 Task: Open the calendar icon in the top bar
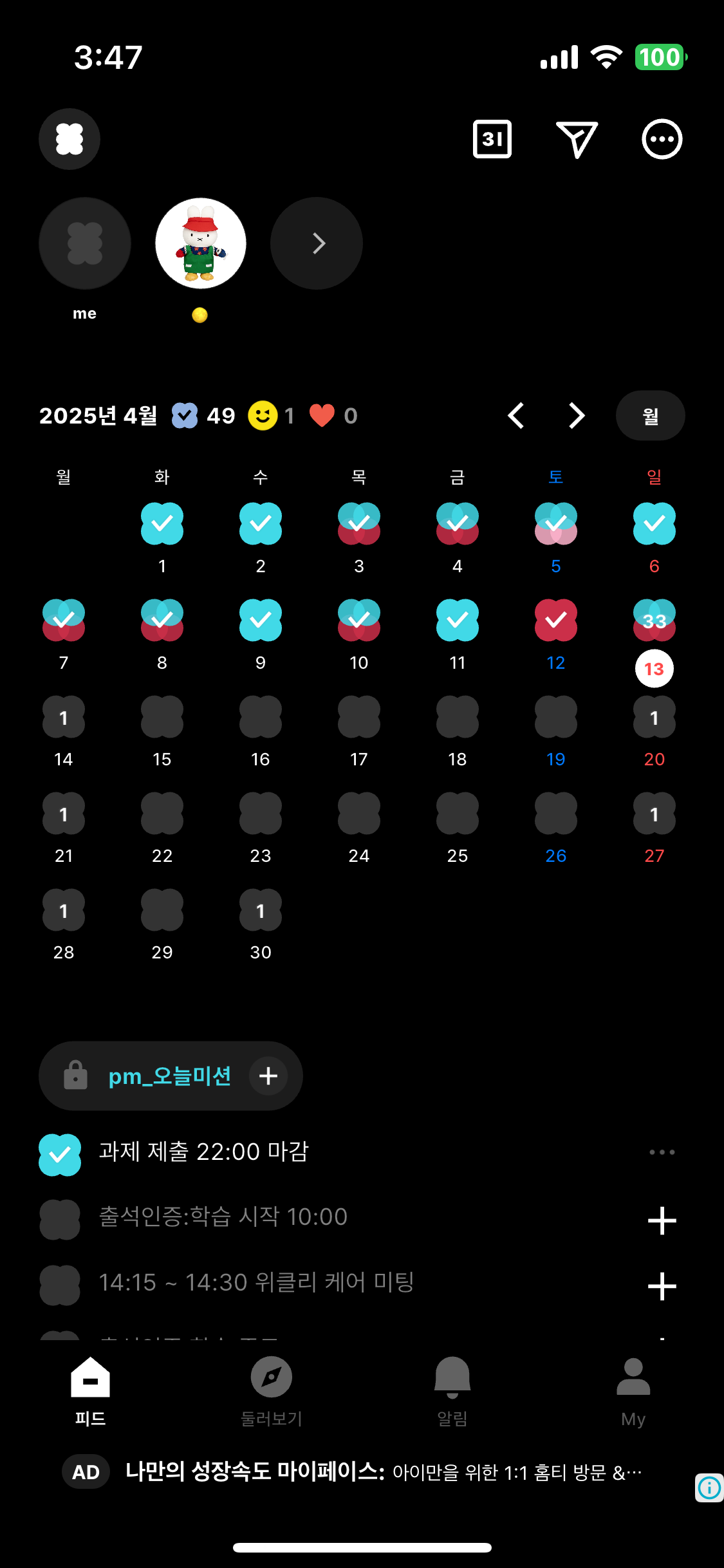492,139
